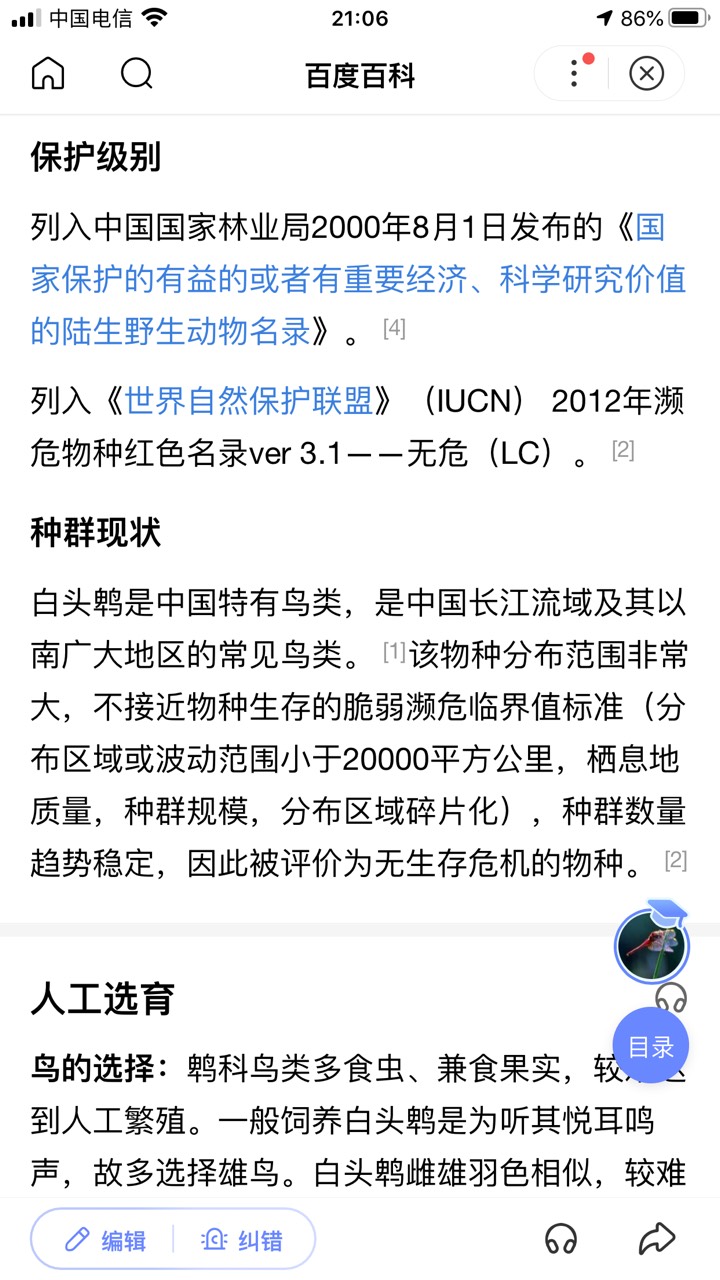Open the 世界自然保护联盟 link
The height and width of the screenshot is (1280, 720).
tap(248, 401)
